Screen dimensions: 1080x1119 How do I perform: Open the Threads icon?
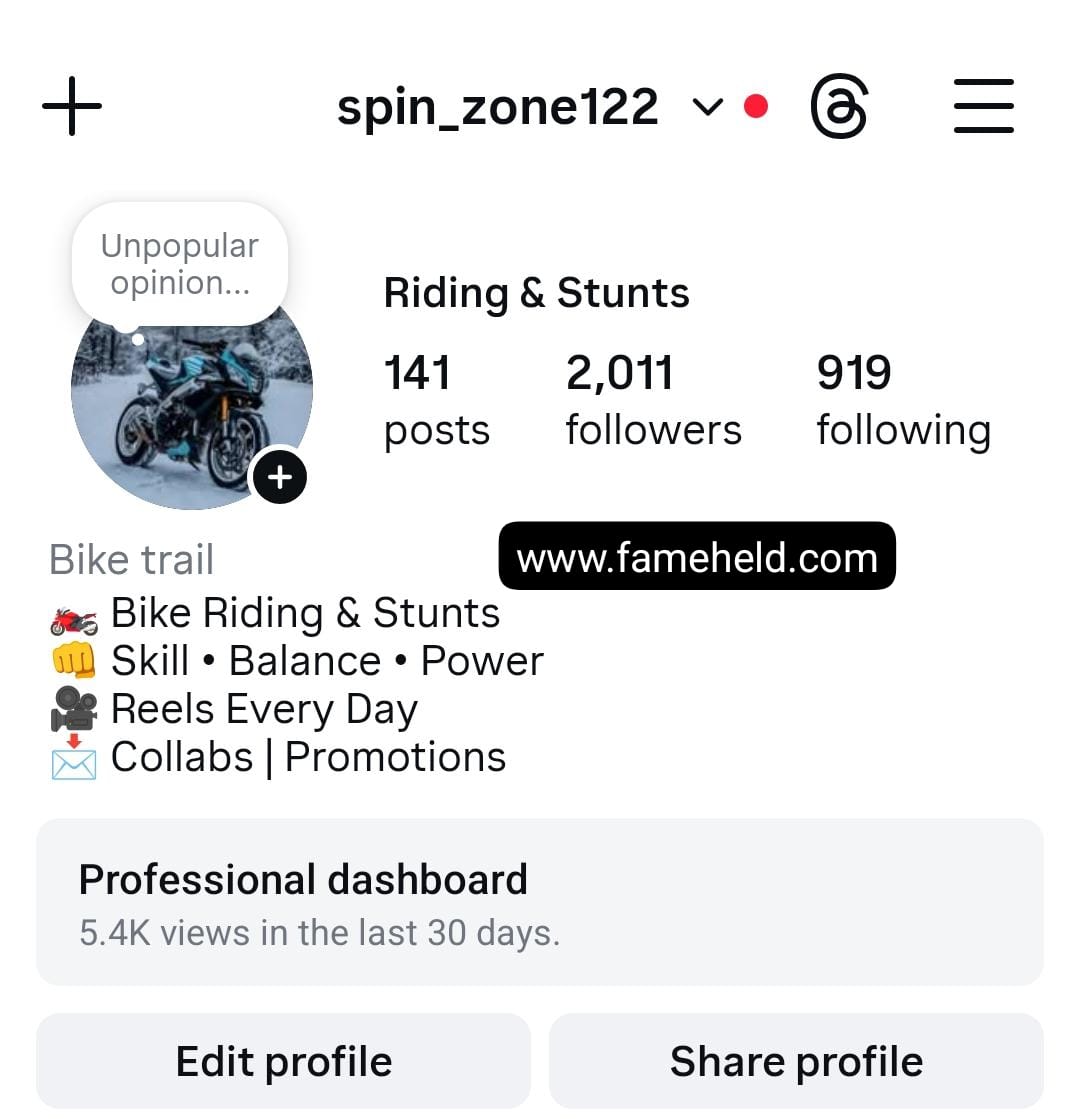click(x=838, y=107)
